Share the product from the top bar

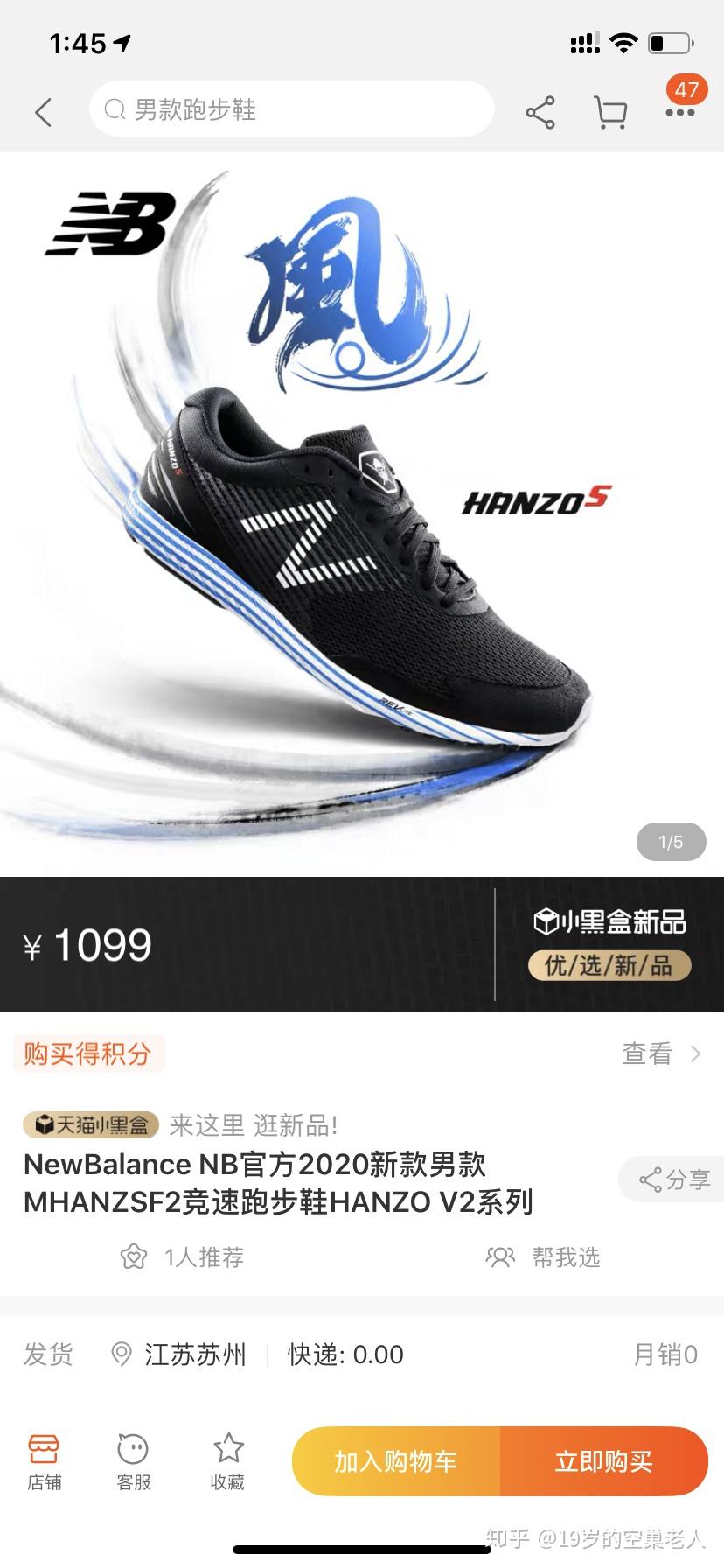[540, 113]
